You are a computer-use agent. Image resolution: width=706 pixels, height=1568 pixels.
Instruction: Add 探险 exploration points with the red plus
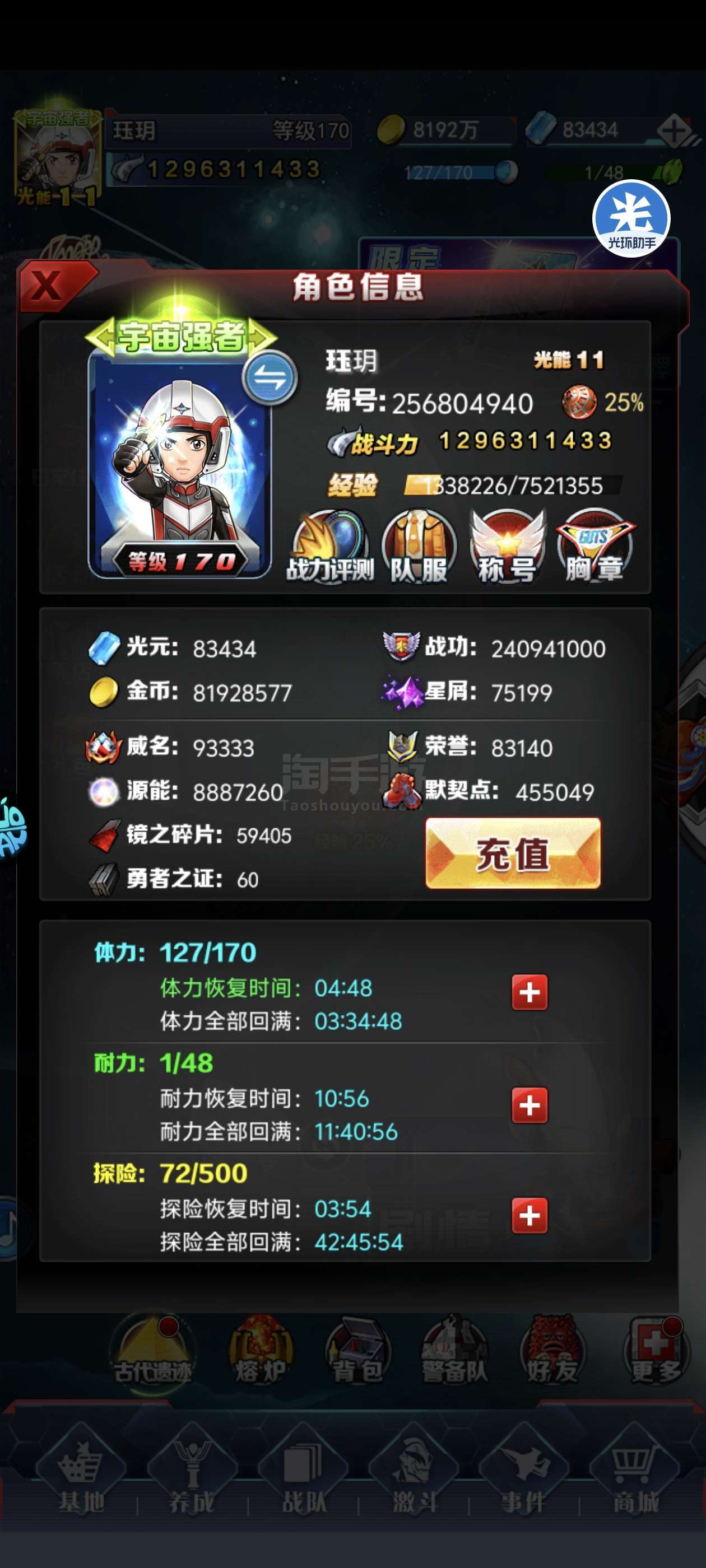pos(529,1216)
